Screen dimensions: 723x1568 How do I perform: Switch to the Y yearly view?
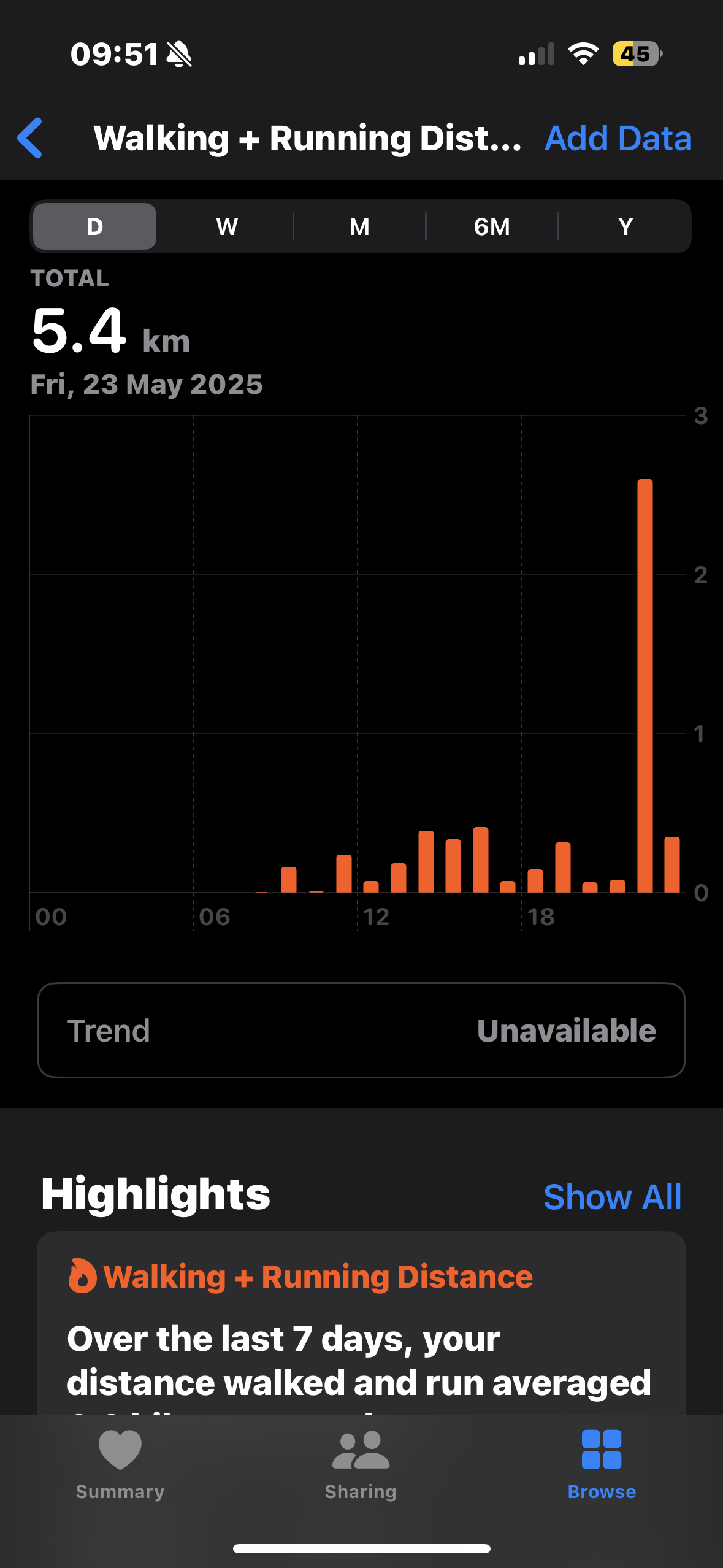[625, 226]
